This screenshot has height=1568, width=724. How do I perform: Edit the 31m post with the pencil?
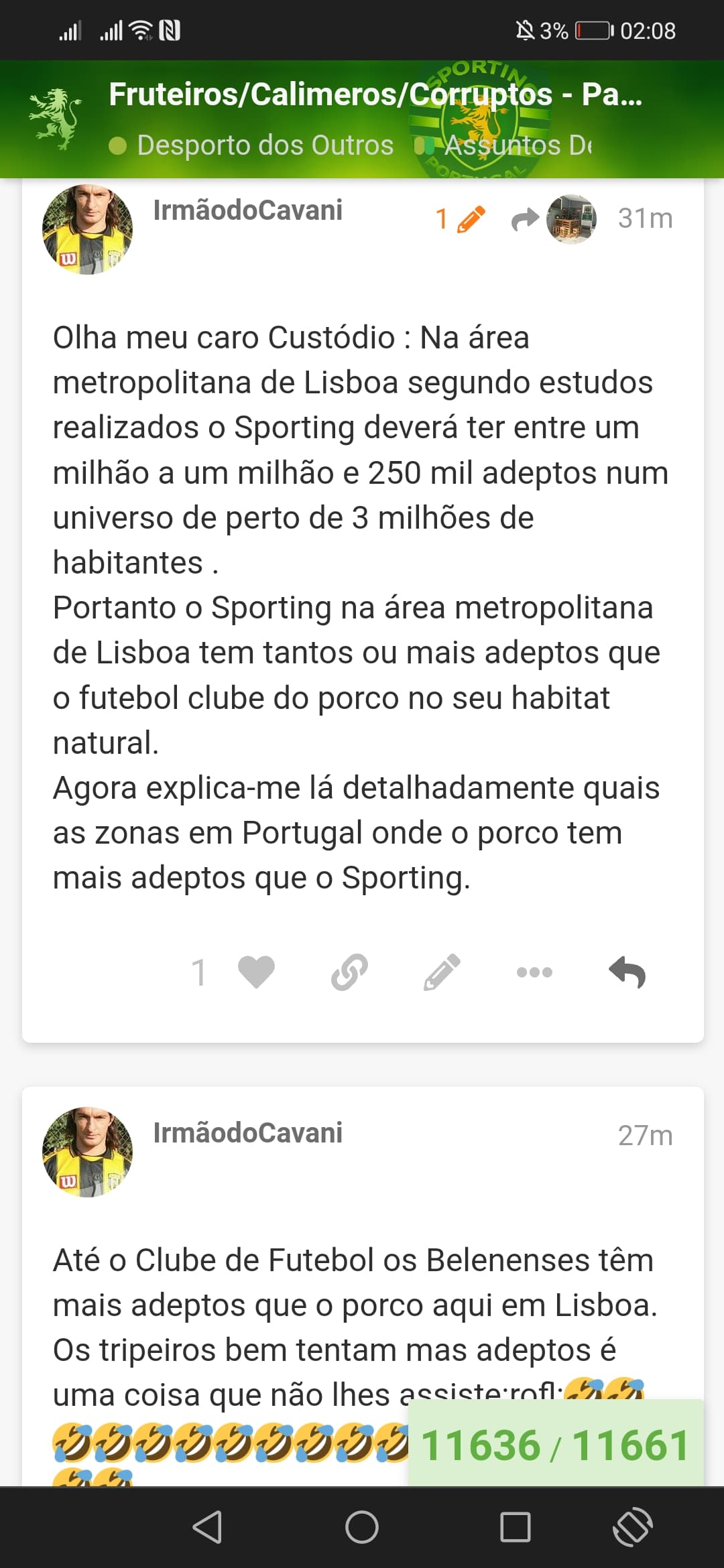(442, 972)
